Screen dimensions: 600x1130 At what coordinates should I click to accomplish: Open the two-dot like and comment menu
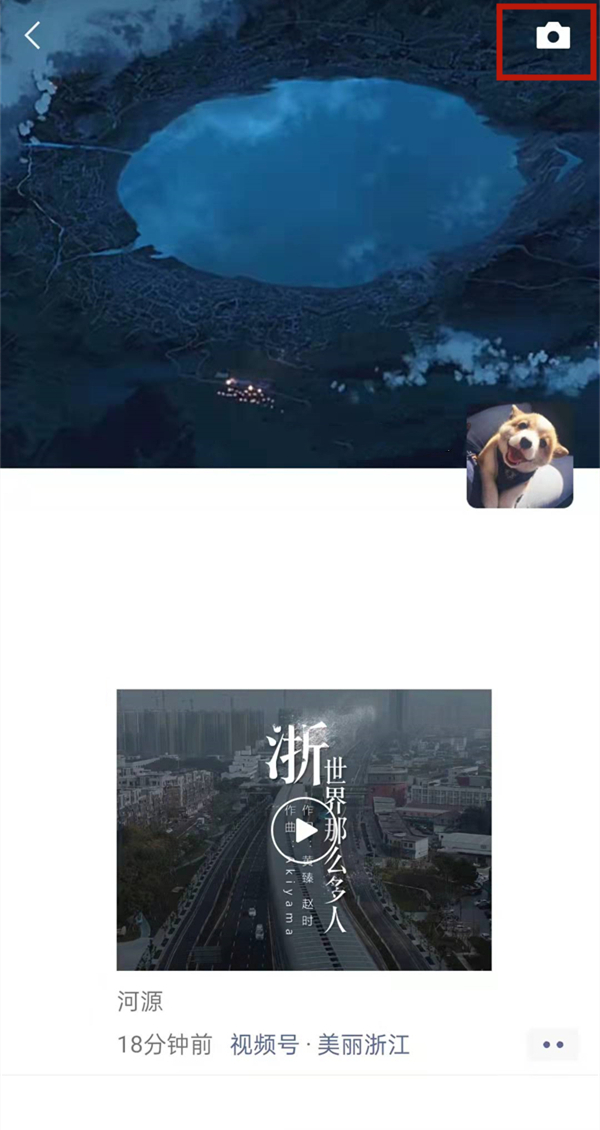(553, 1045)
